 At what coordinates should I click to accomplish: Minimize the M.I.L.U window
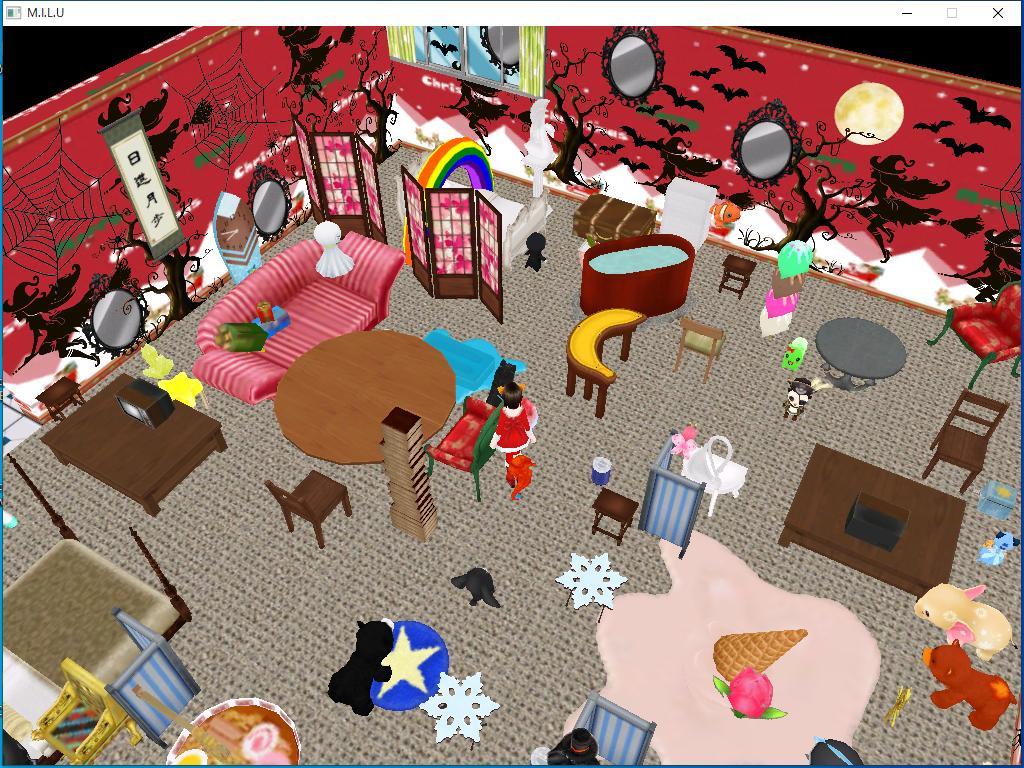pyautogui.click(x=907, y=13)
